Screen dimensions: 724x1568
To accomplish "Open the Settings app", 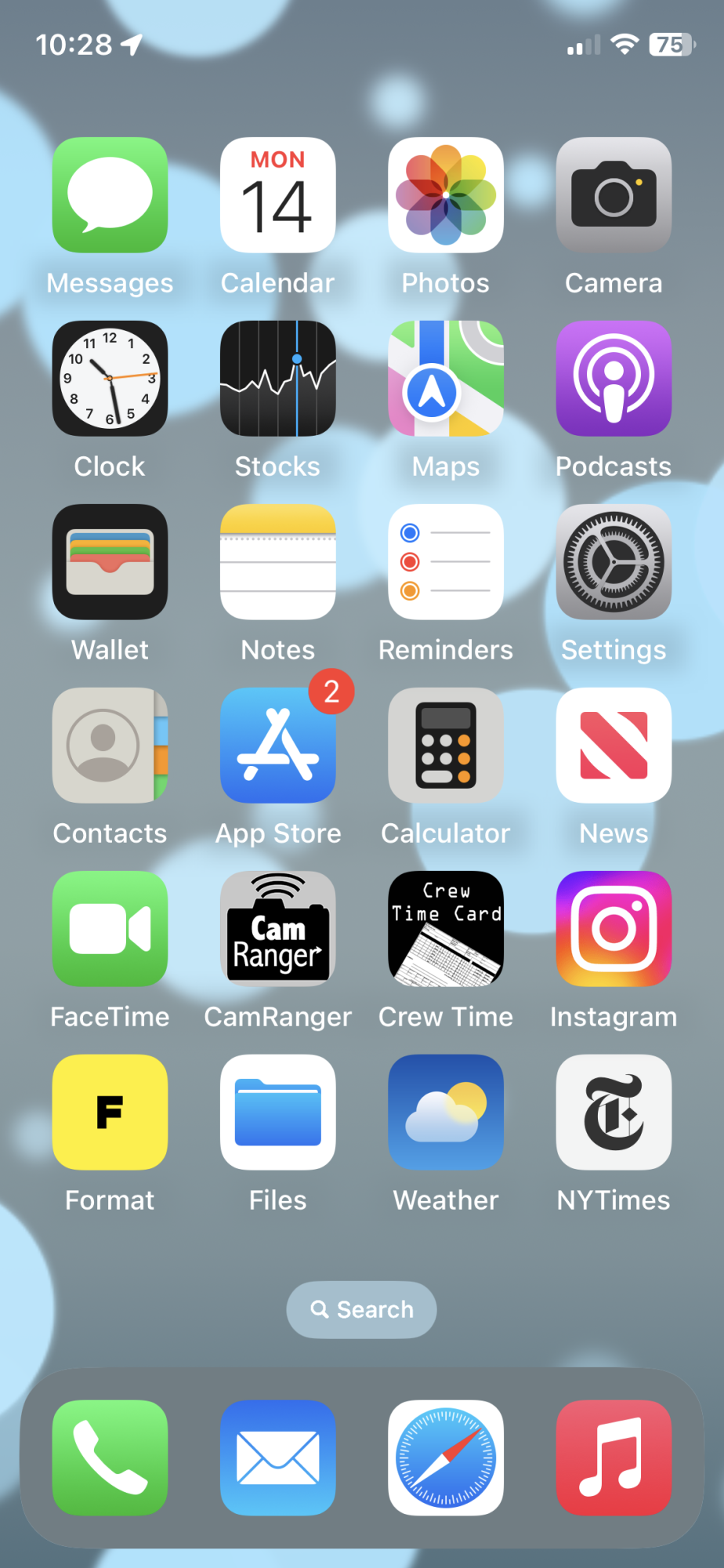I will point(614,562).
